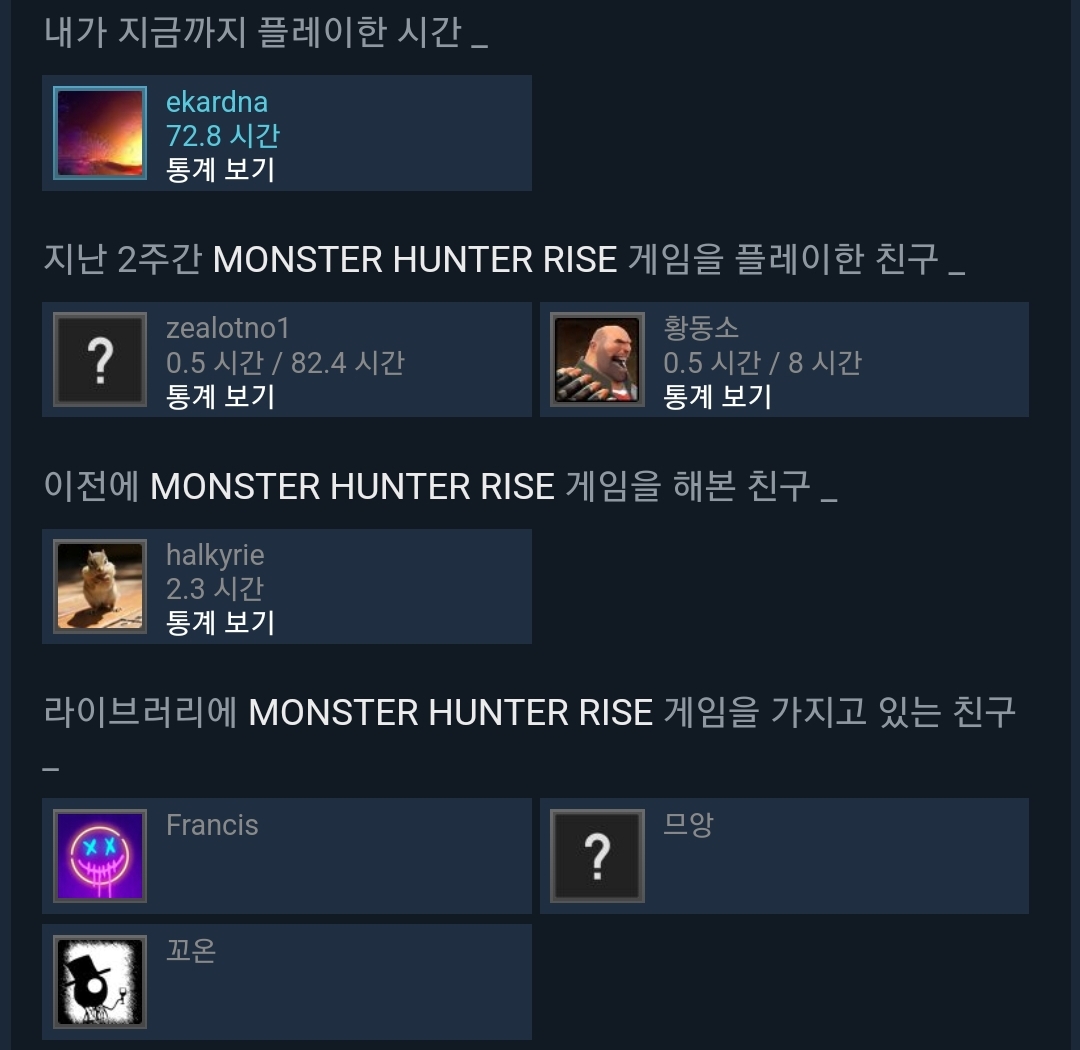View stats for 황동소

coord(717,396)
